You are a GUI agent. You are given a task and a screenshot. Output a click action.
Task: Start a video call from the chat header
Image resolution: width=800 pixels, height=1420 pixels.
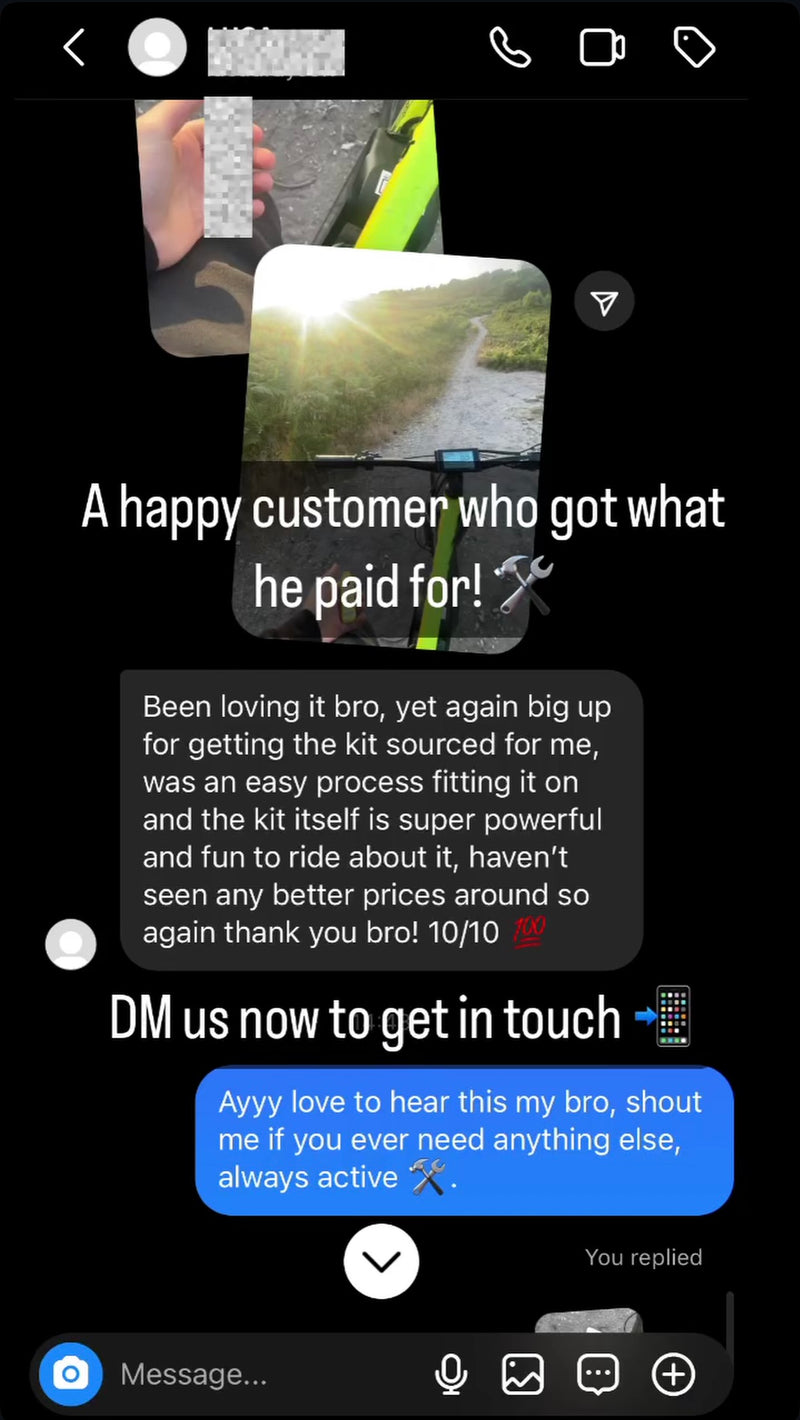[x=601, y=47]
